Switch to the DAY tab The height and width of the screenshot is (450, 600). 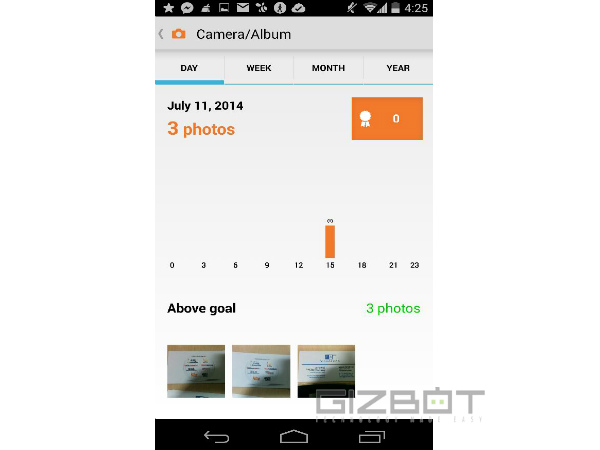(189, 68)
